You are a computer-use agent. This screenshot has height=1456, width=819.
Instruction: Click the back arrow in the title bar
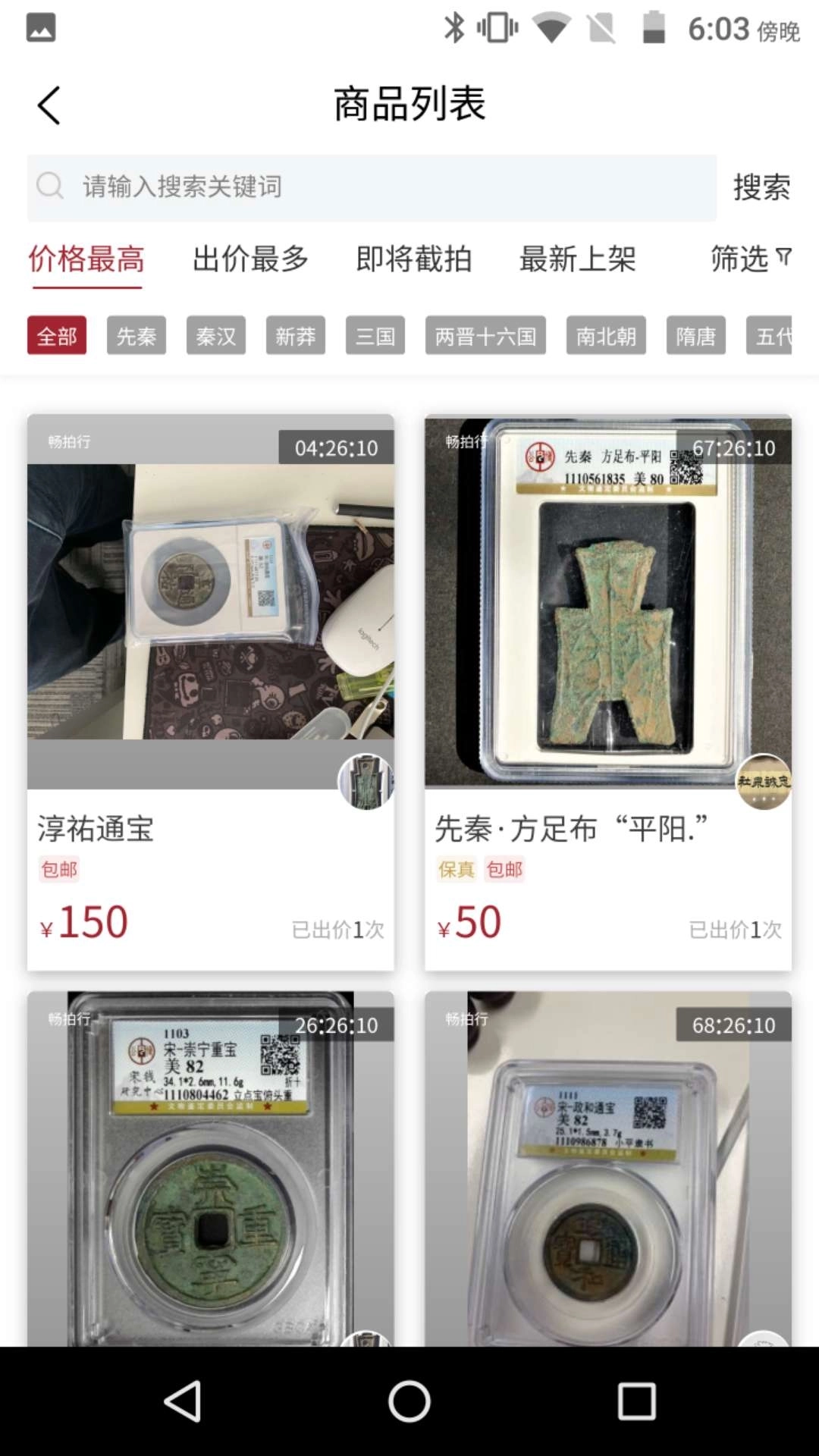tap(49, 104)
